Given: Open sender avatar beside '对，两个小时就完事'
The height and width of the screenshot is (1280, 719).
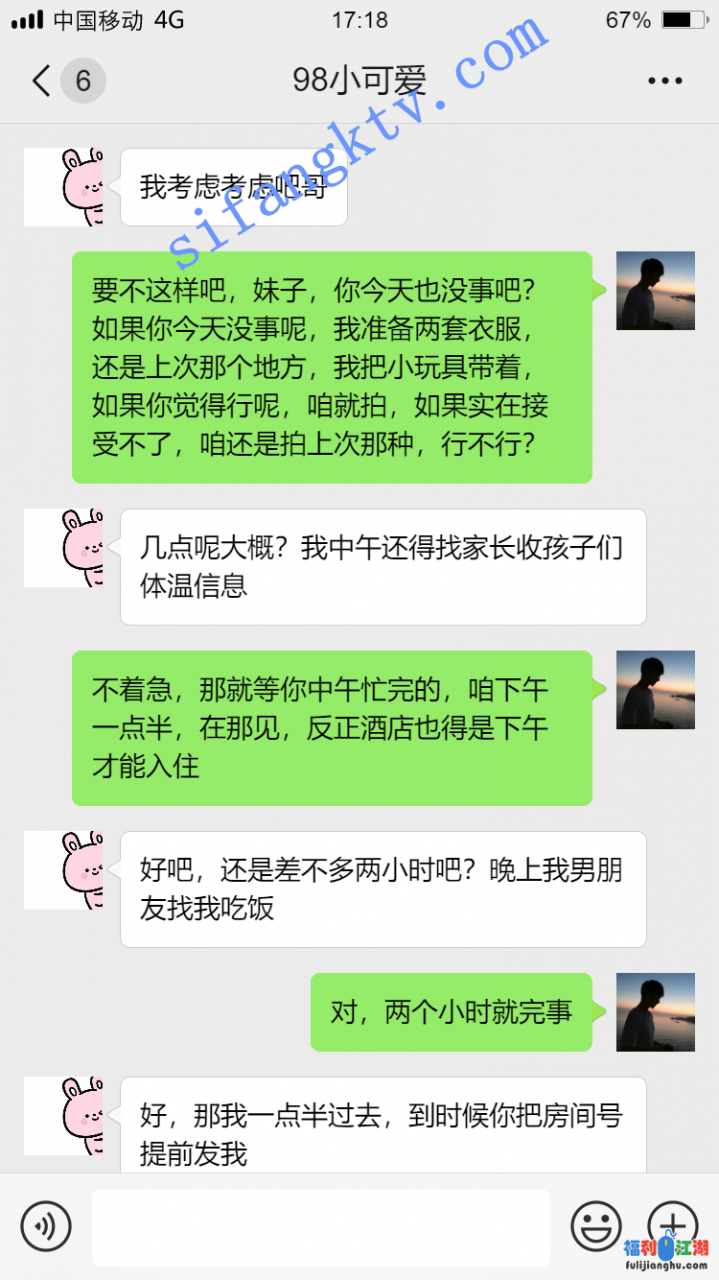Looking at the screenshot, I should coord(655,1012).
